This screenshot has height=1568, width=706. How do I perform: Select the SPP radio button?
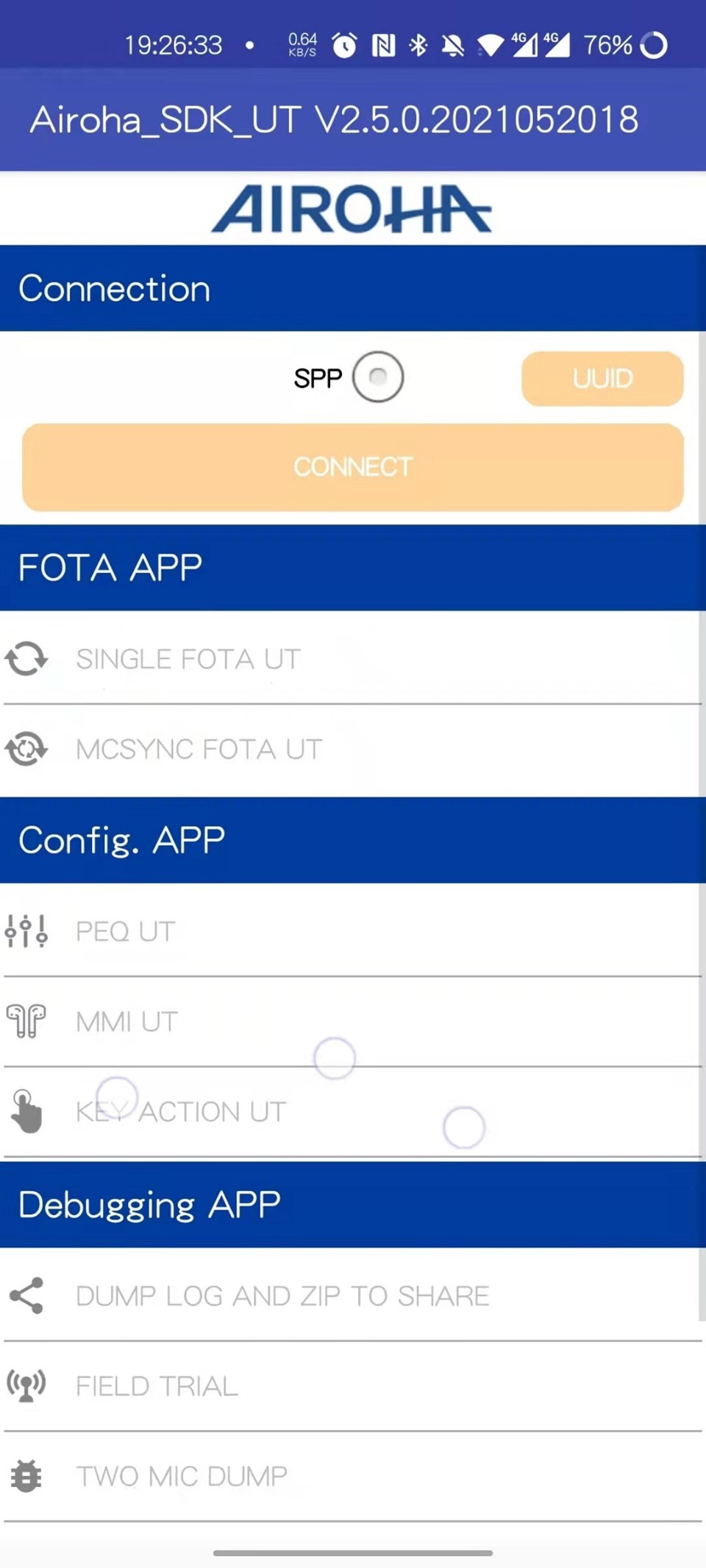point(377,377)
